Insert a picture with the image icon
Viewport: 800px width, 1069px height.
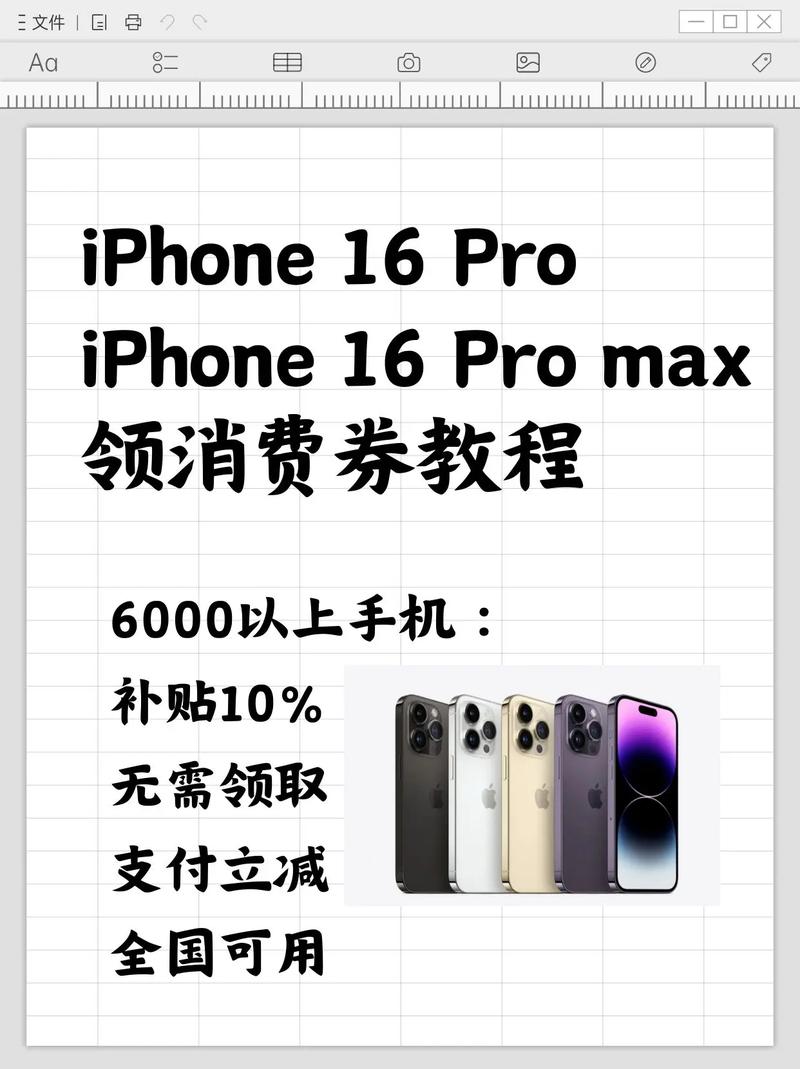click(528, 62)
